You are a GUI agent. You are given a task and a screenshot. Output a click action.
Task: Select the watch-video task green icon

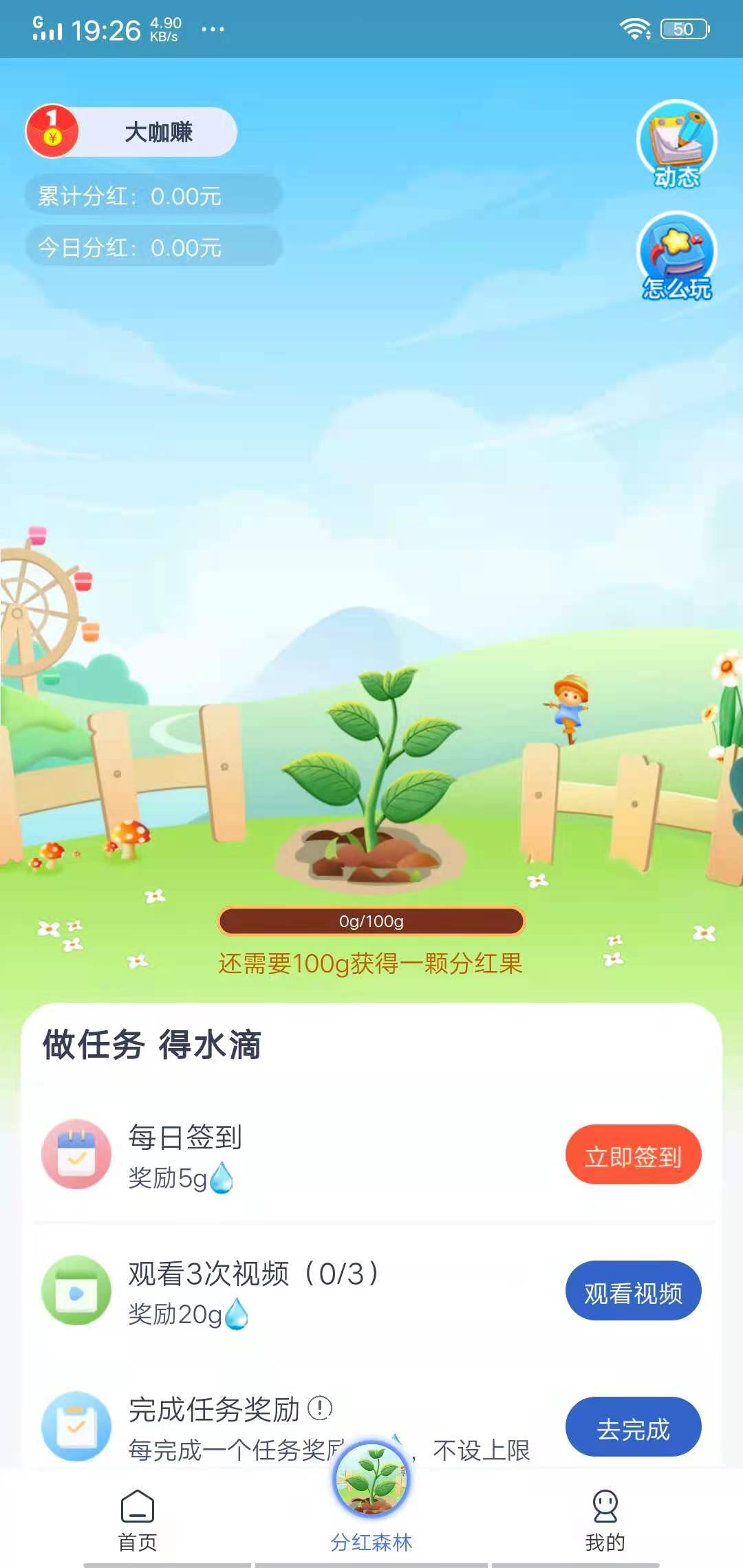(78, 1291)
